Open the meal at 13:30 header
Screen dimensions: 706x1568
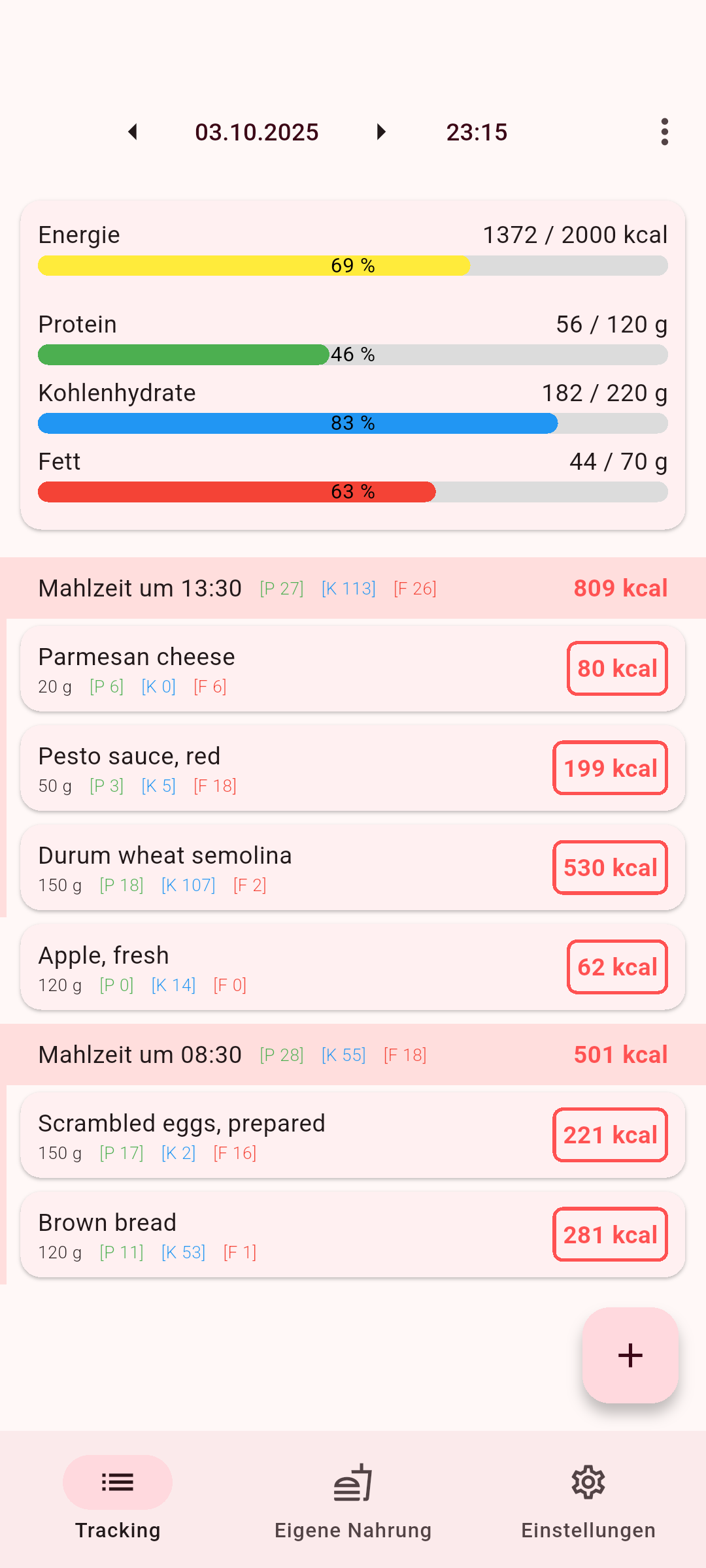tap(353, 588)
